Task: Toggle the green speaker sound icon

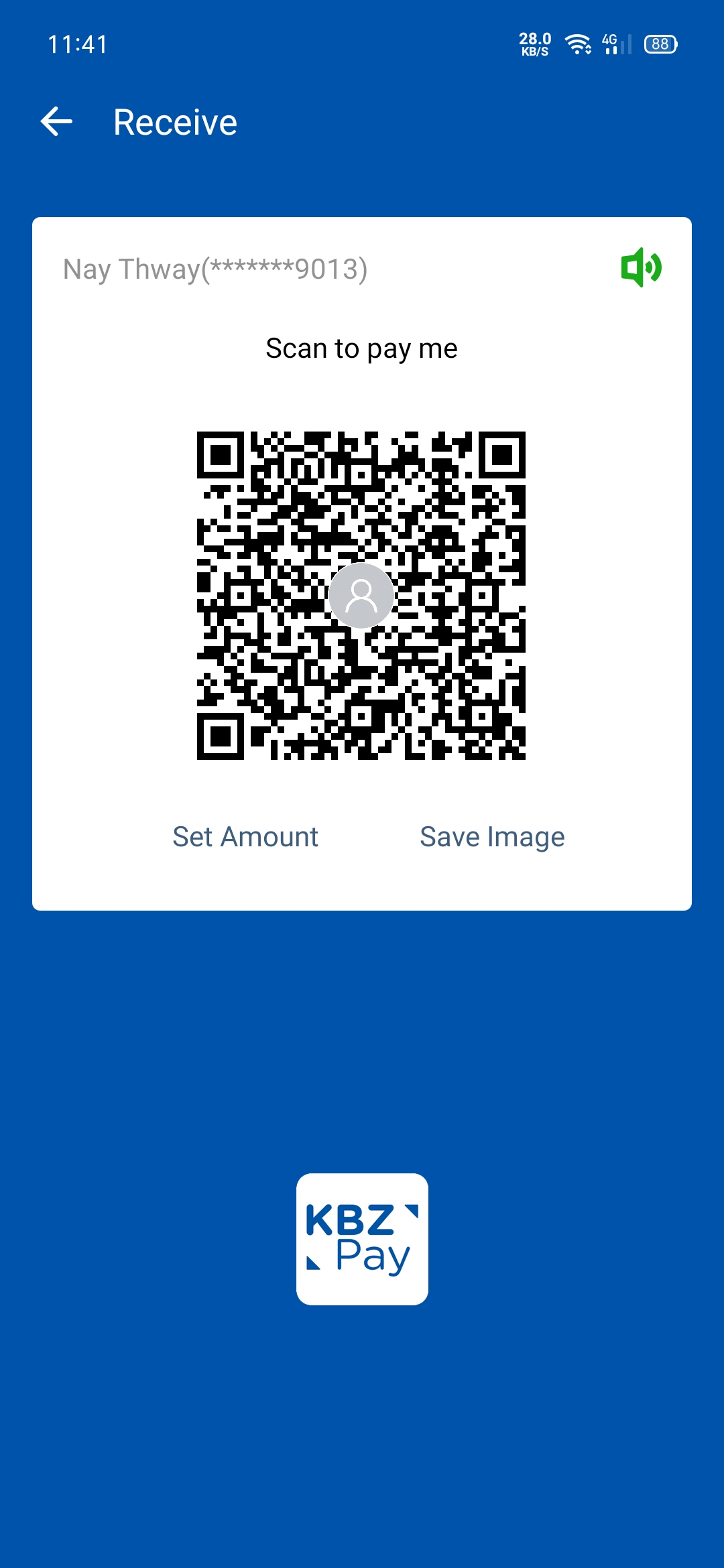Action: click(641, 267)
